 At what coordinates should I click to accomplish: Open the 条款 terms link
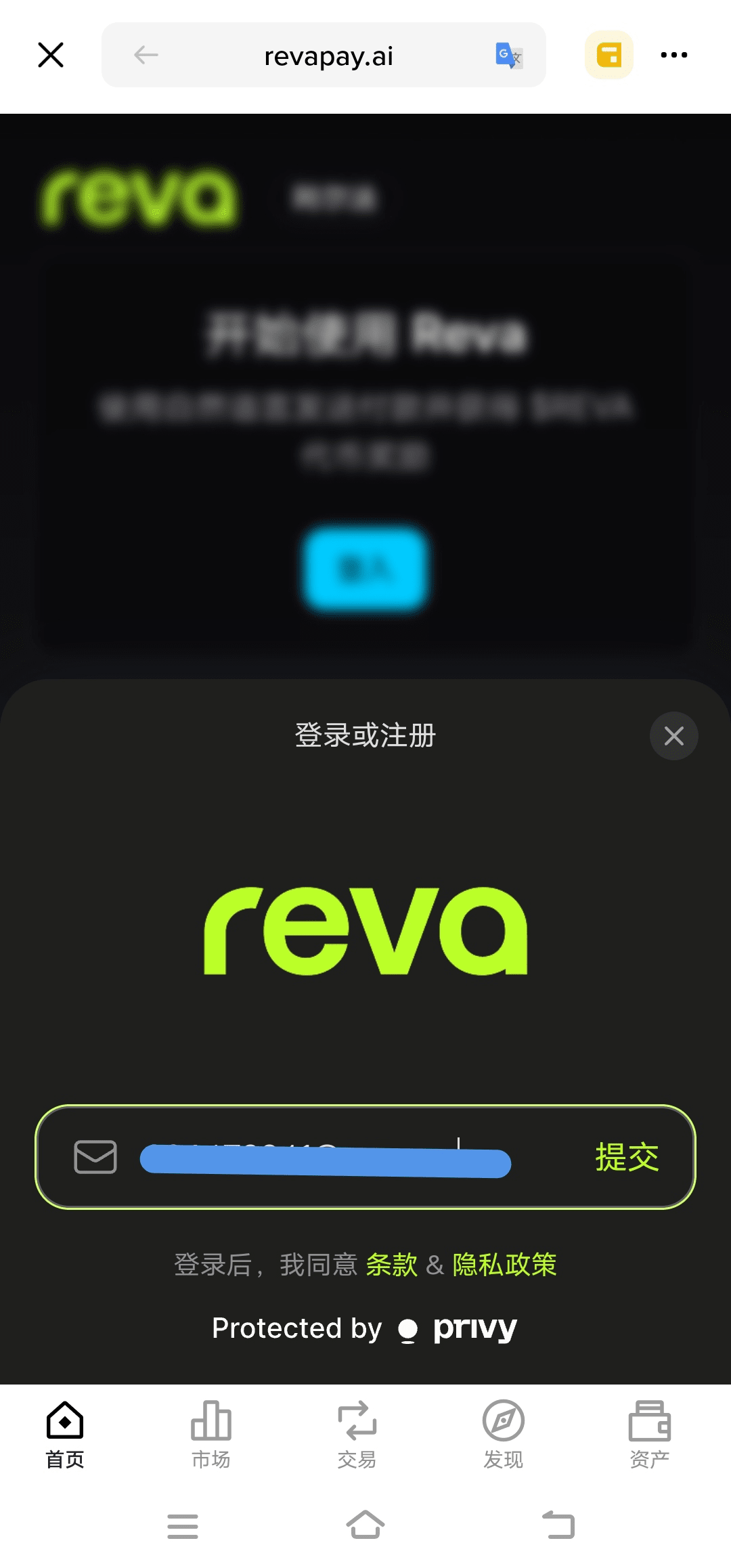pyautogui.click(x=391, y=1265)
